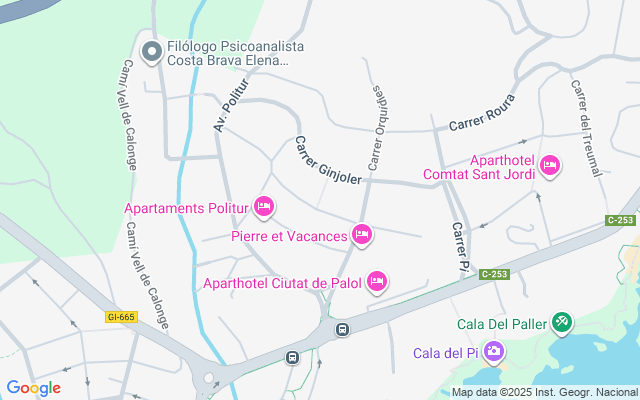Viewport: 640px width, 400px height.
Task: Tap the Pierre et Vacances lodging marker
Action: (362, 235)
